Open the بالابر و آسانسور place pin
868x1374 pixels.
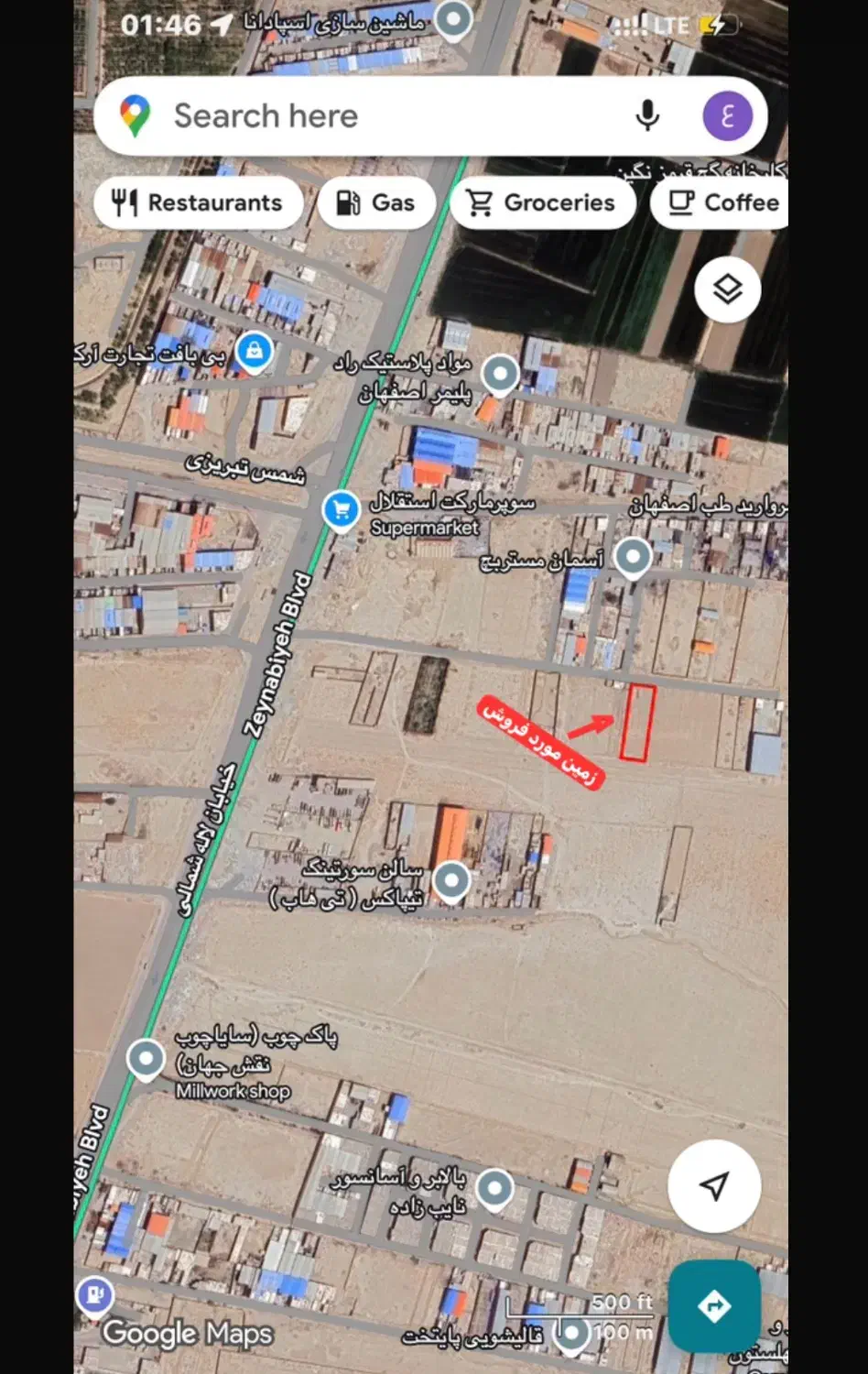click(495, 1189)
